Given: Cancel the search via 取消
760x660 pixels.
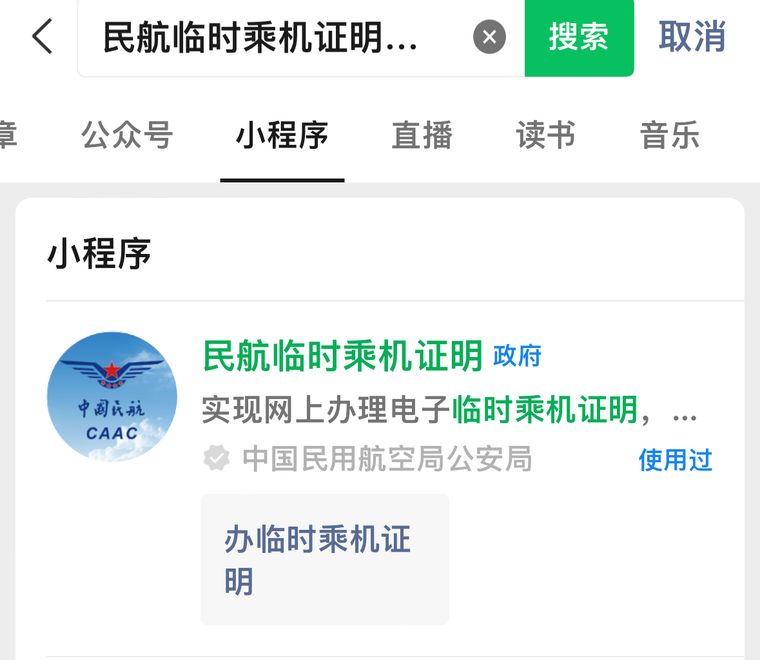Looking at the screenshot, I should 692,37.
